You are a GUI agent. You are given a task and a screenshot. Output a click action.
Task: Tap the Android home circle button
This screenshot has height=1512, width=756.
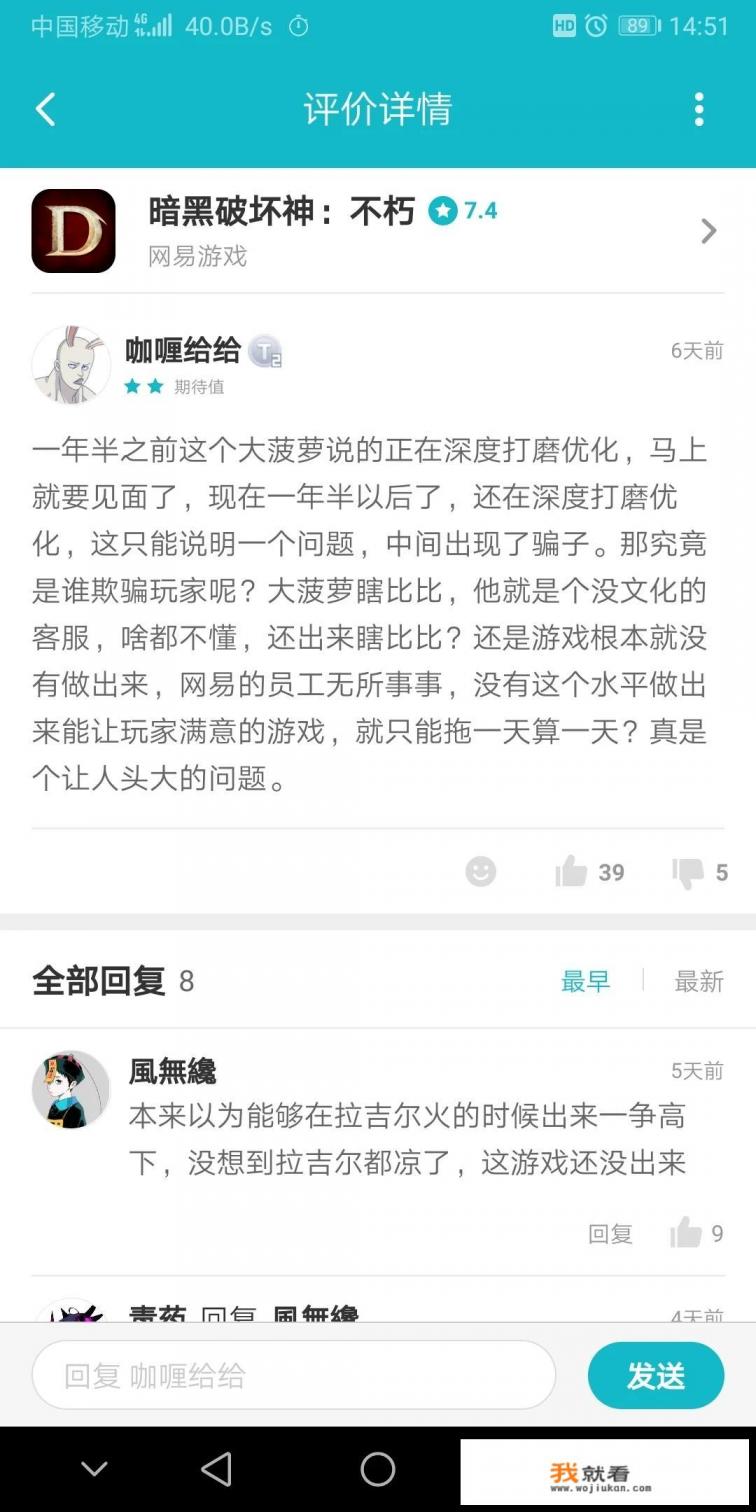point(378,1467)
